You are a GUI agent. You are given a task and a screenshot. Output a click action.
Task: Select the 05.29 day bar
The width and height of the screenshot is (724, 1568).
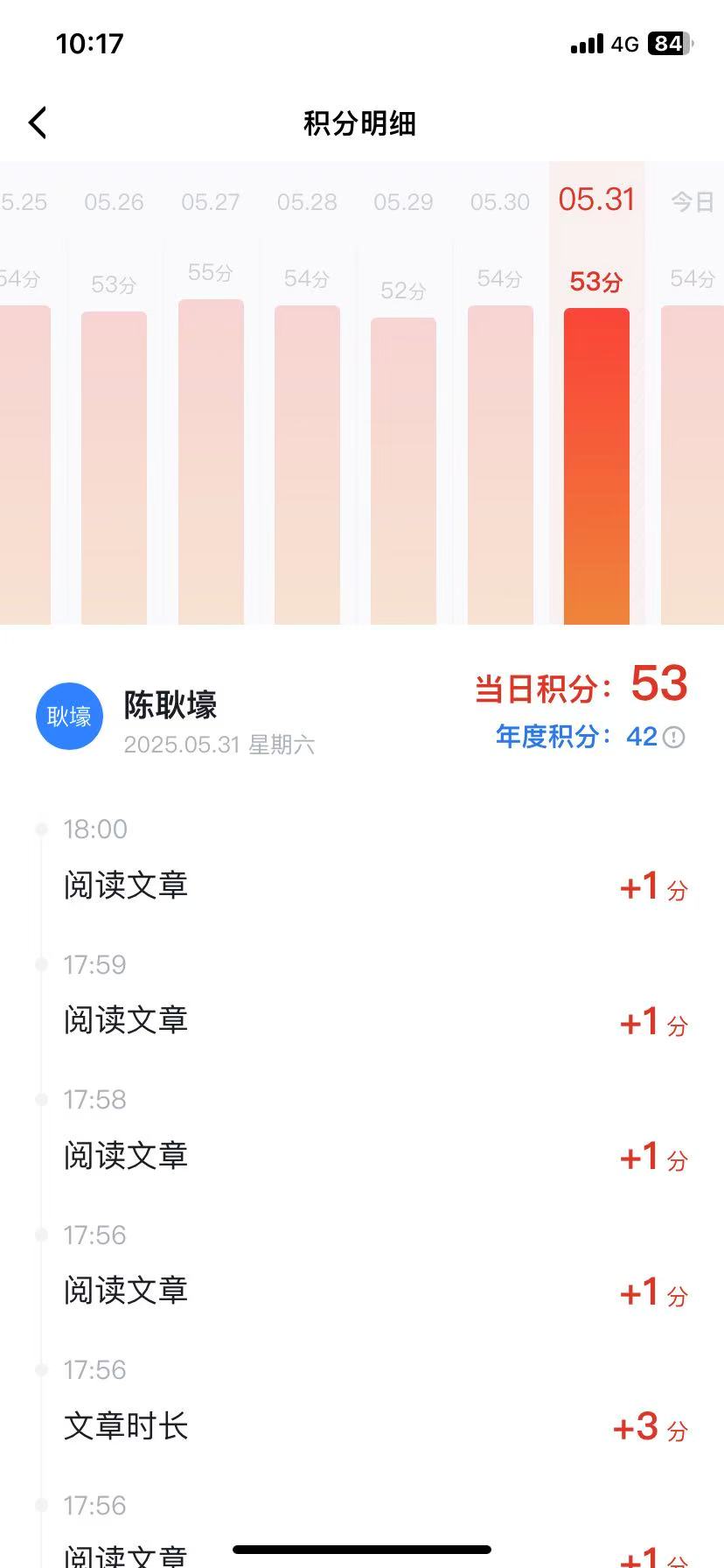[403, 470]
